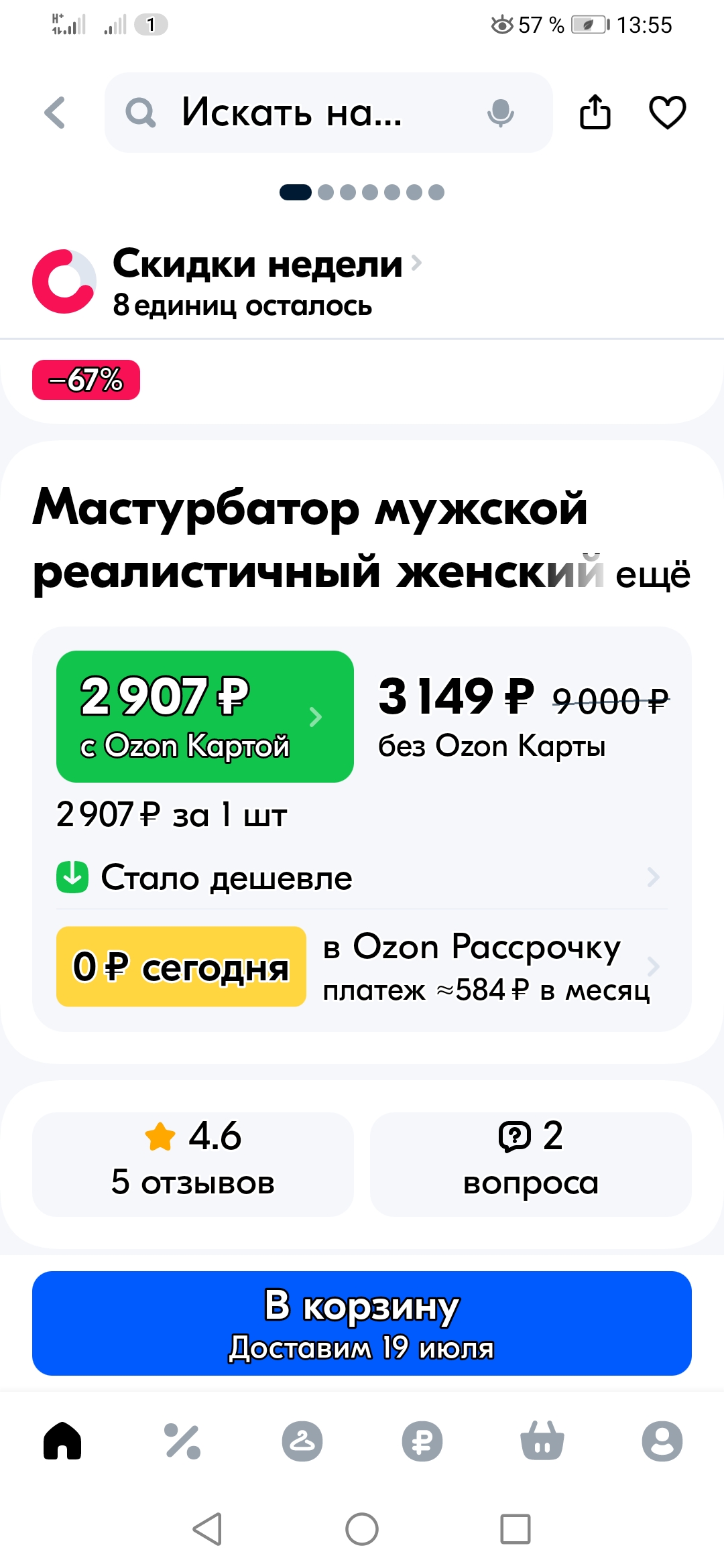The width and height of the screenshot is (724, 1568).
Task: Open the Стало дешевле price history
Action: coord(362,877)
